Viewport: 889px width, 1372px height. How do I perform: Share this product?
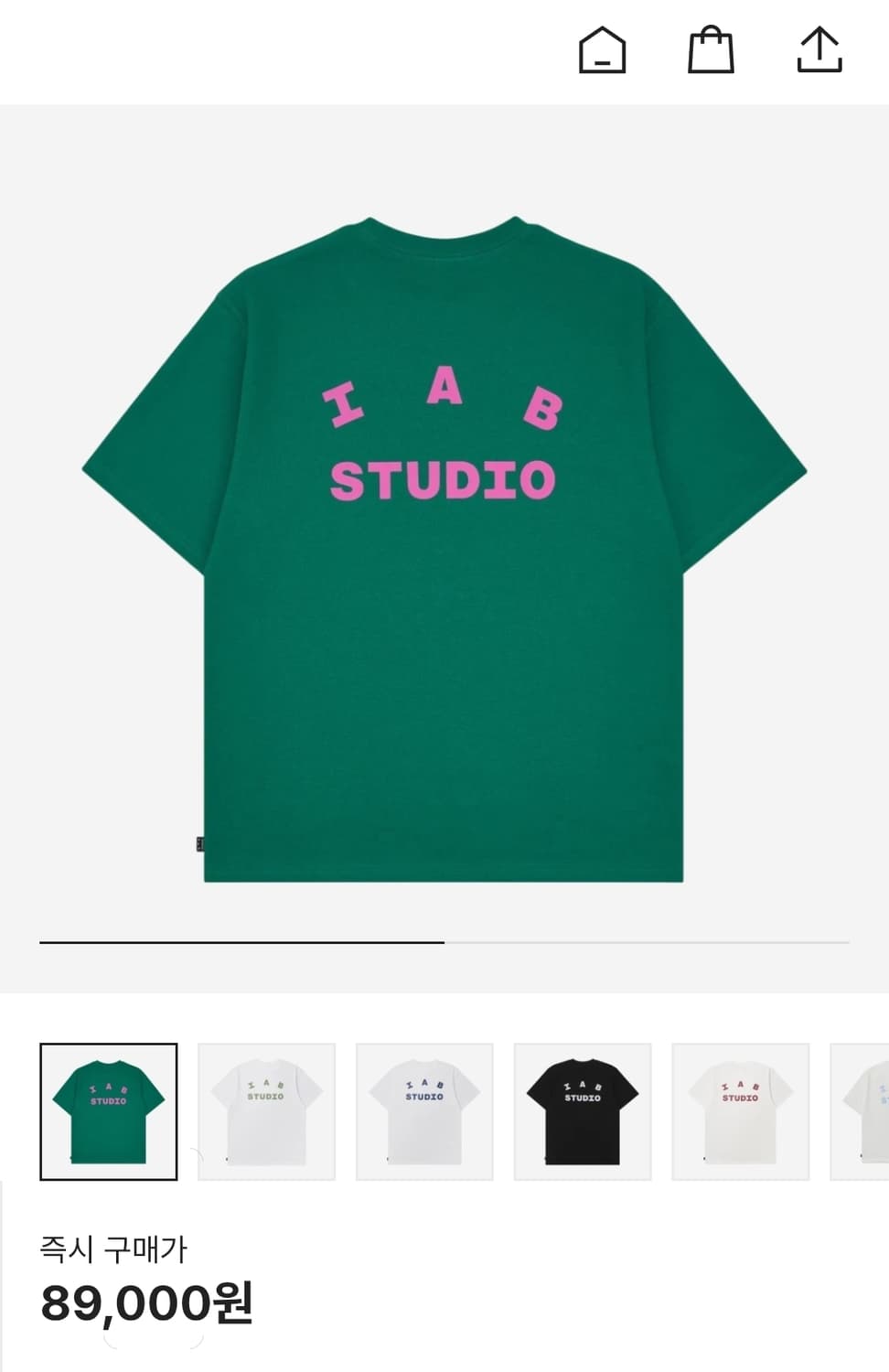[819, 50]
